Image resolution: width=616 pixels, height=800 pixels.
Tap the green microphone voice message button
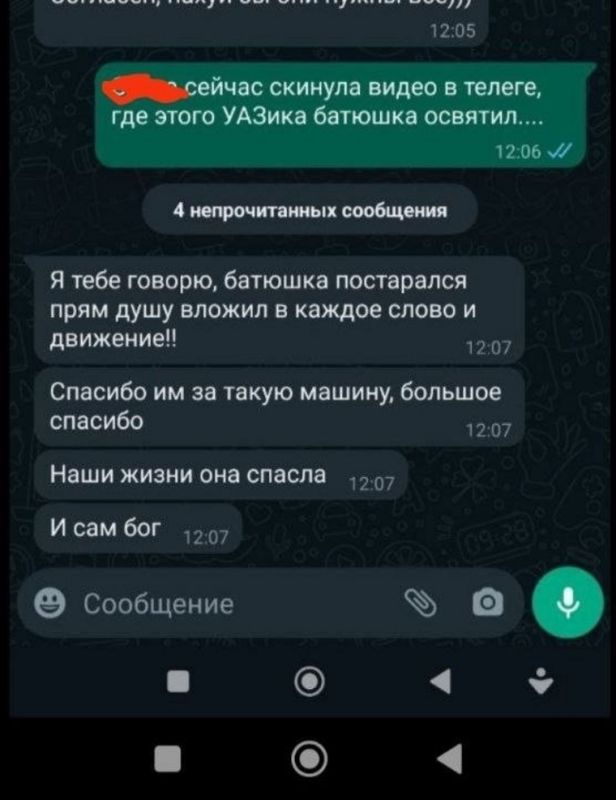pyautogui.click(x=568, y=602)
